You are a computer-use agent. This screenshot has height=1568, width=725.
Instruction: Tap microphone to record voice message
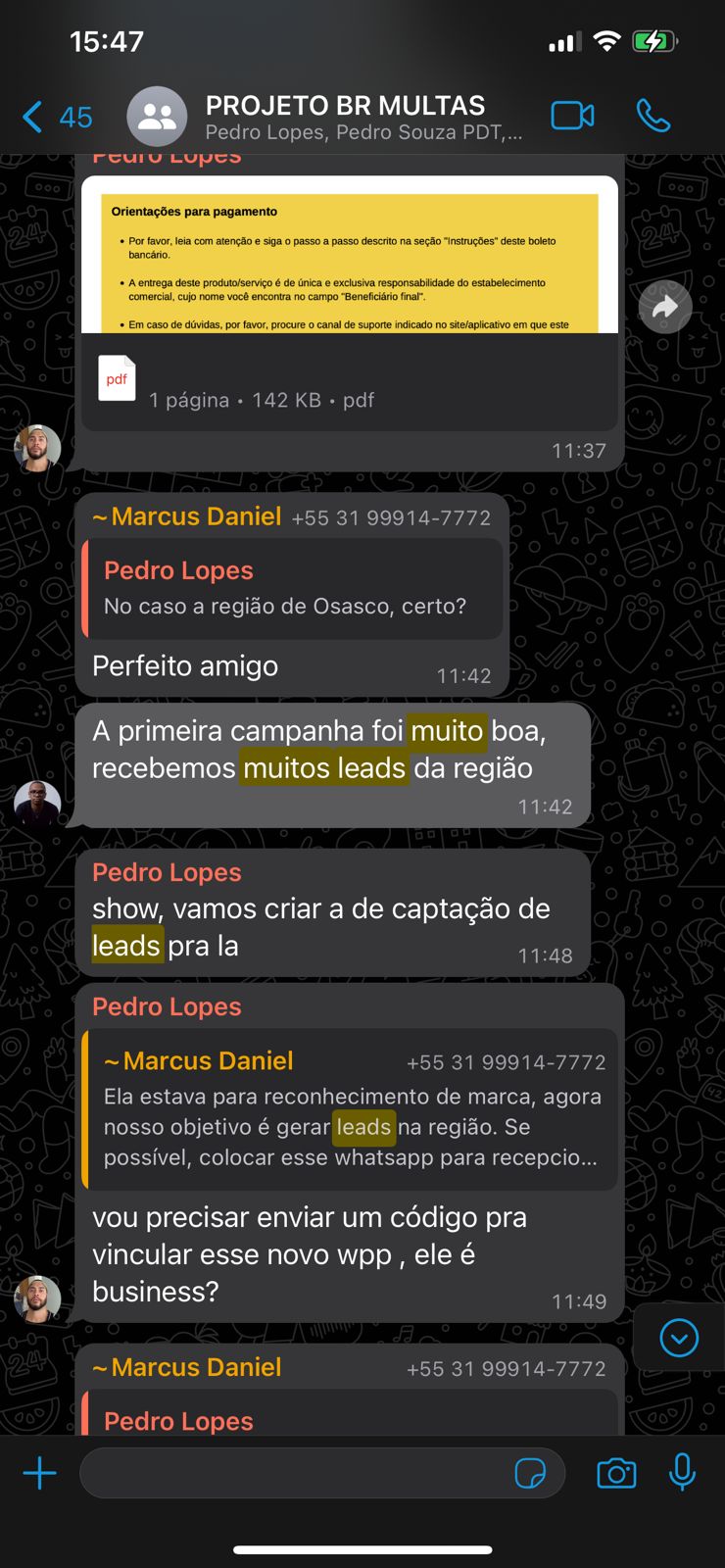tap(682, 1473)
